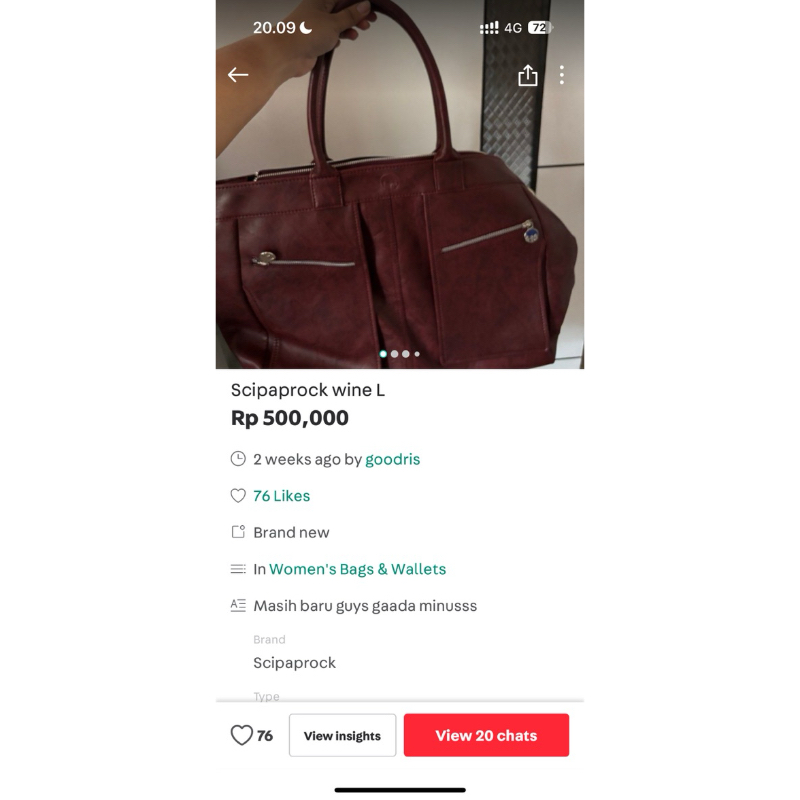
Task: Open the bag product photo
Action: pyautogui.click(x=400, y=230)
